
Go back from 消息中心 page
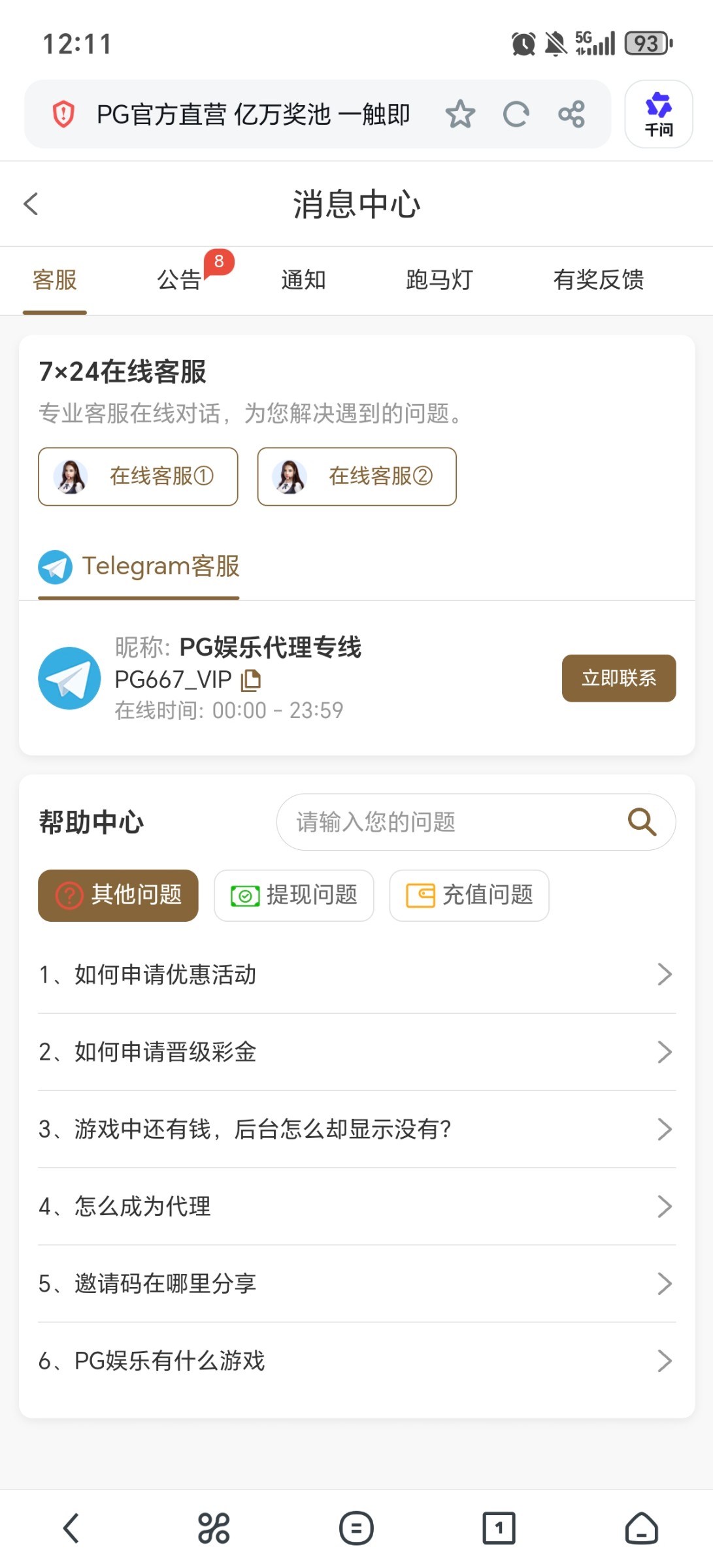click(31, 204)
